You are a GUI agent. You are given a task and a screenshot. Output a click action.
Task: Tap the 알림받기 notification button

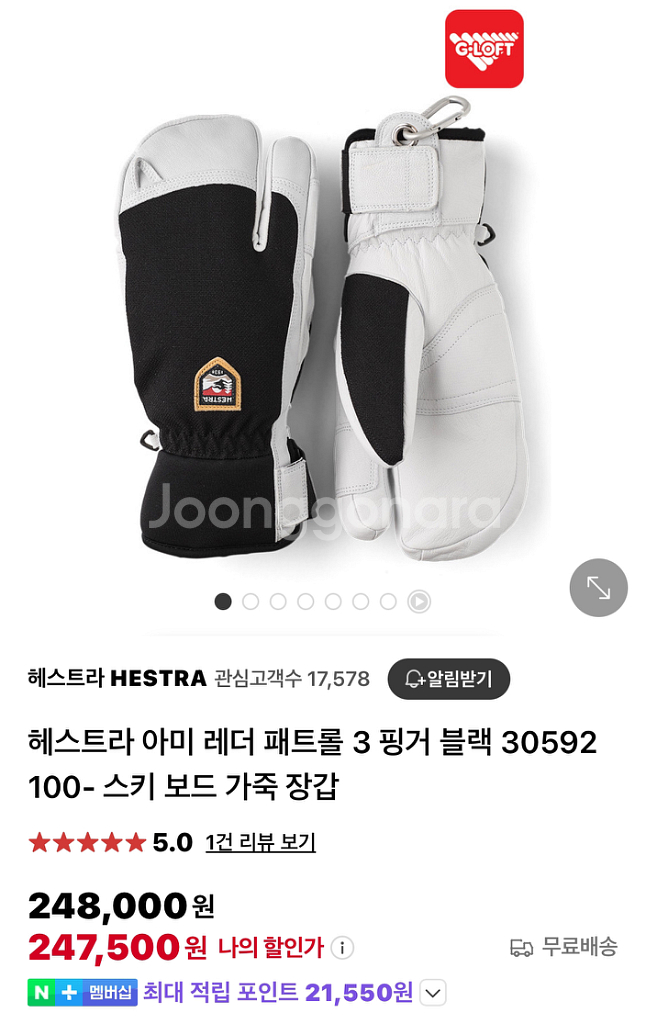tap(449, 679)
